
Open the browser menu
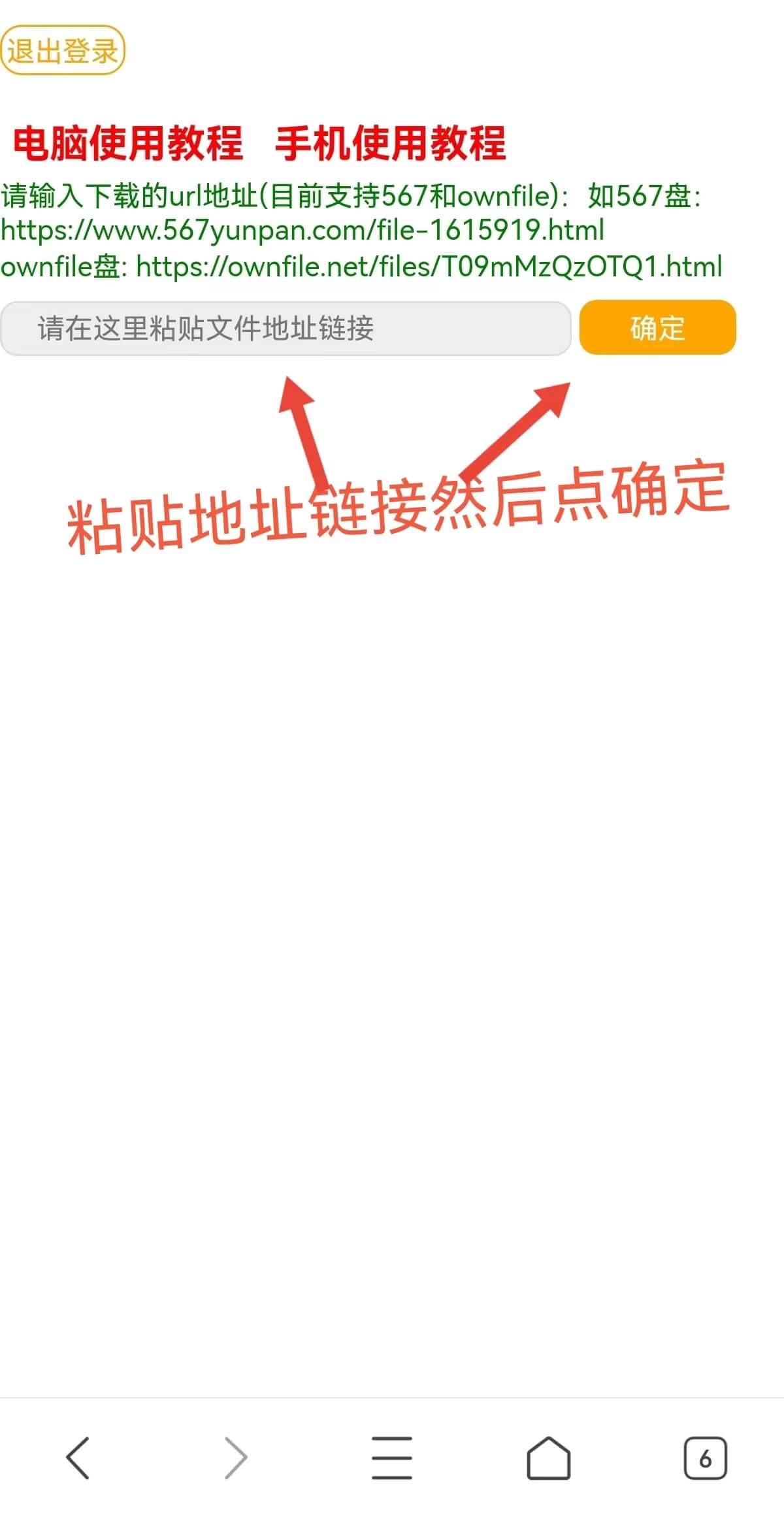(x=392, y=1458)
